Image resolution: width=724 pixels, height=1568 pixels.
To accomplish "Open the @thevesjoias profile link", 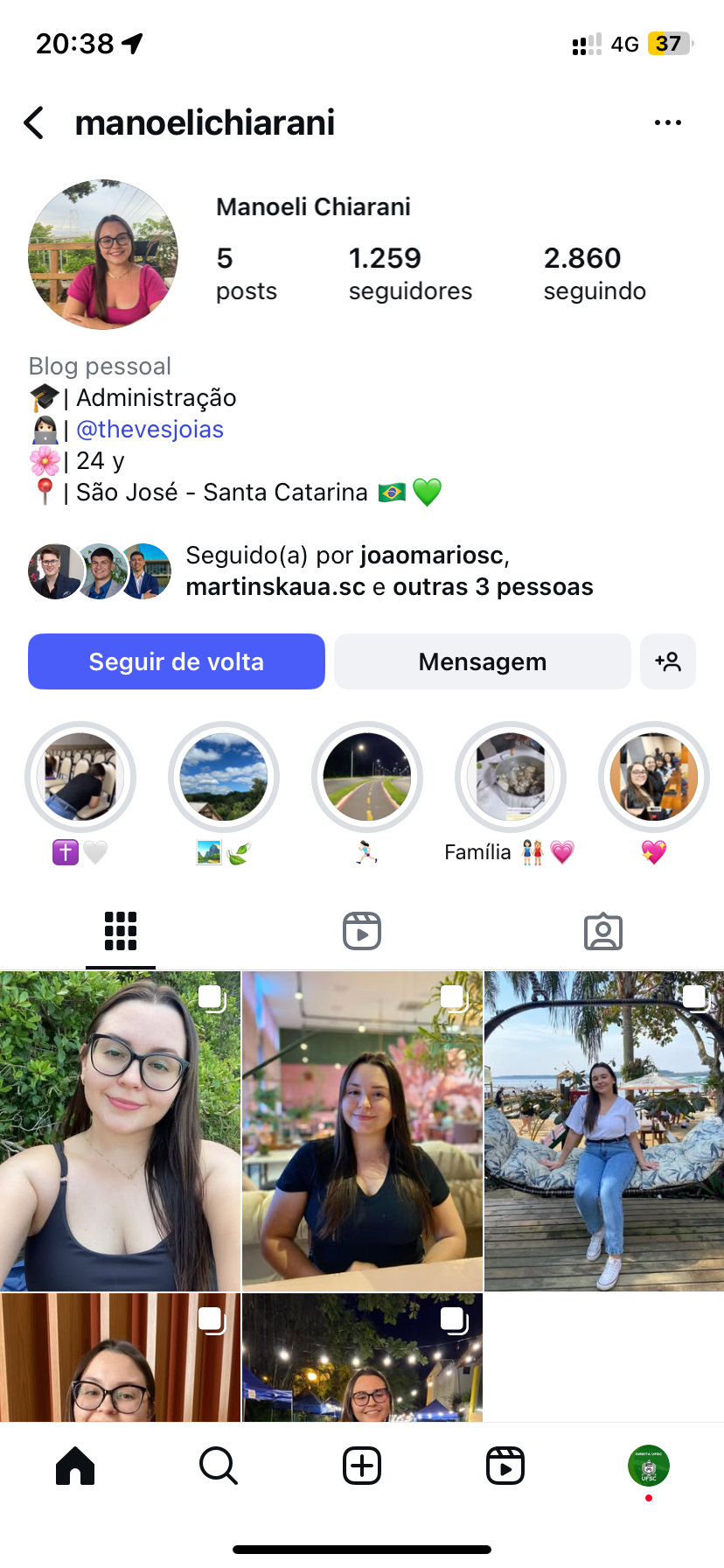I will (150, 430).
